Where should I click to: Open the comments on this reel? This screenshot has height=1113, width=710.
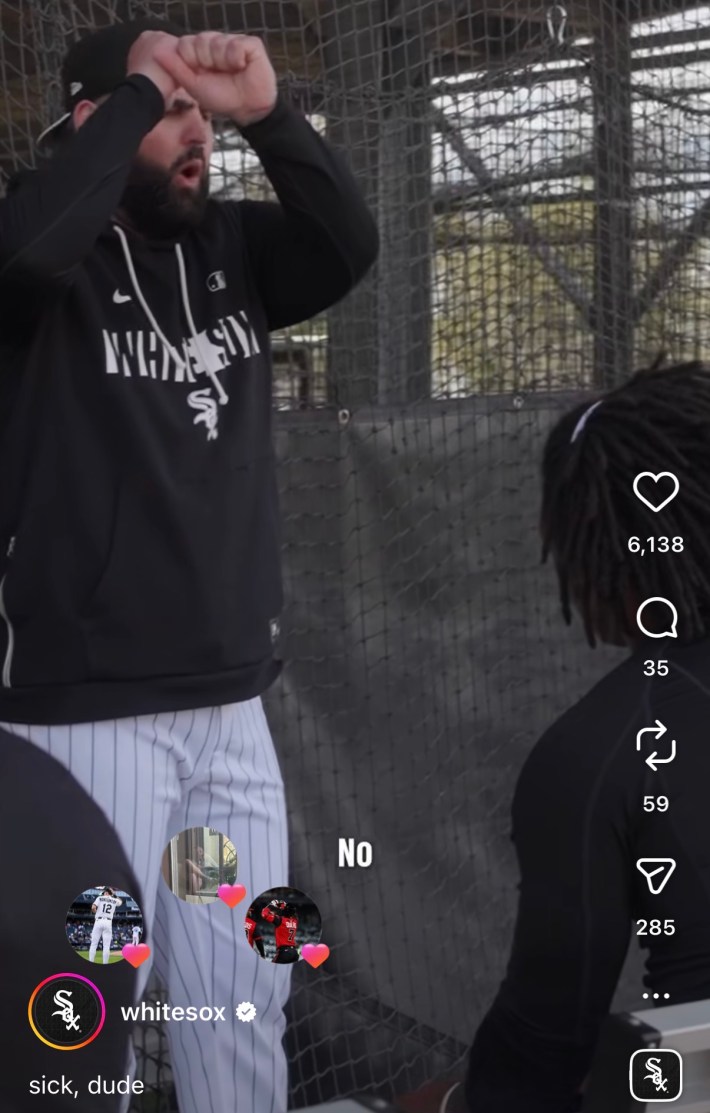click(x=656, y=619)
